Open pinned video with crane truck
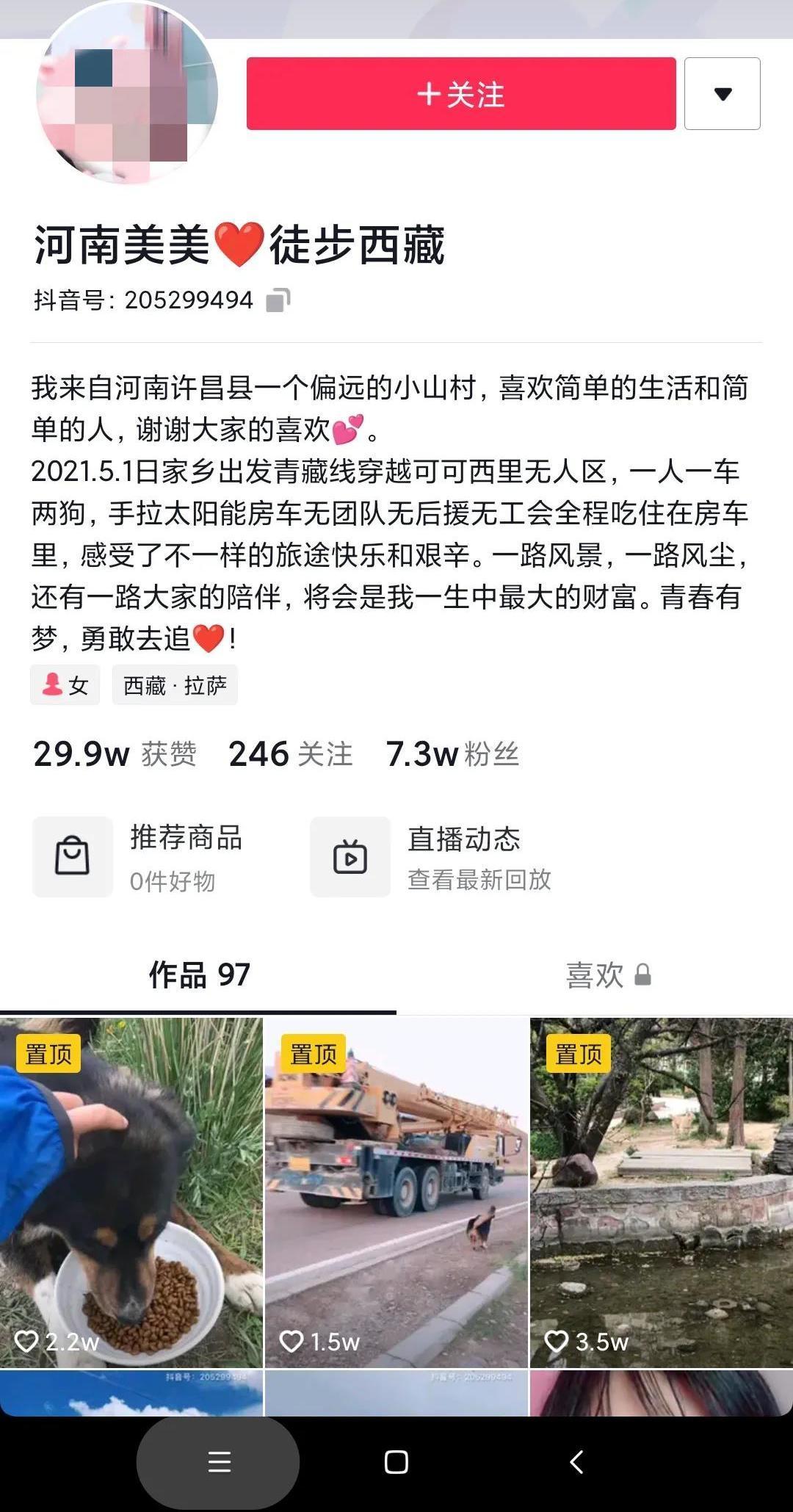The image size is (793, 1512). click(396, 1191)
